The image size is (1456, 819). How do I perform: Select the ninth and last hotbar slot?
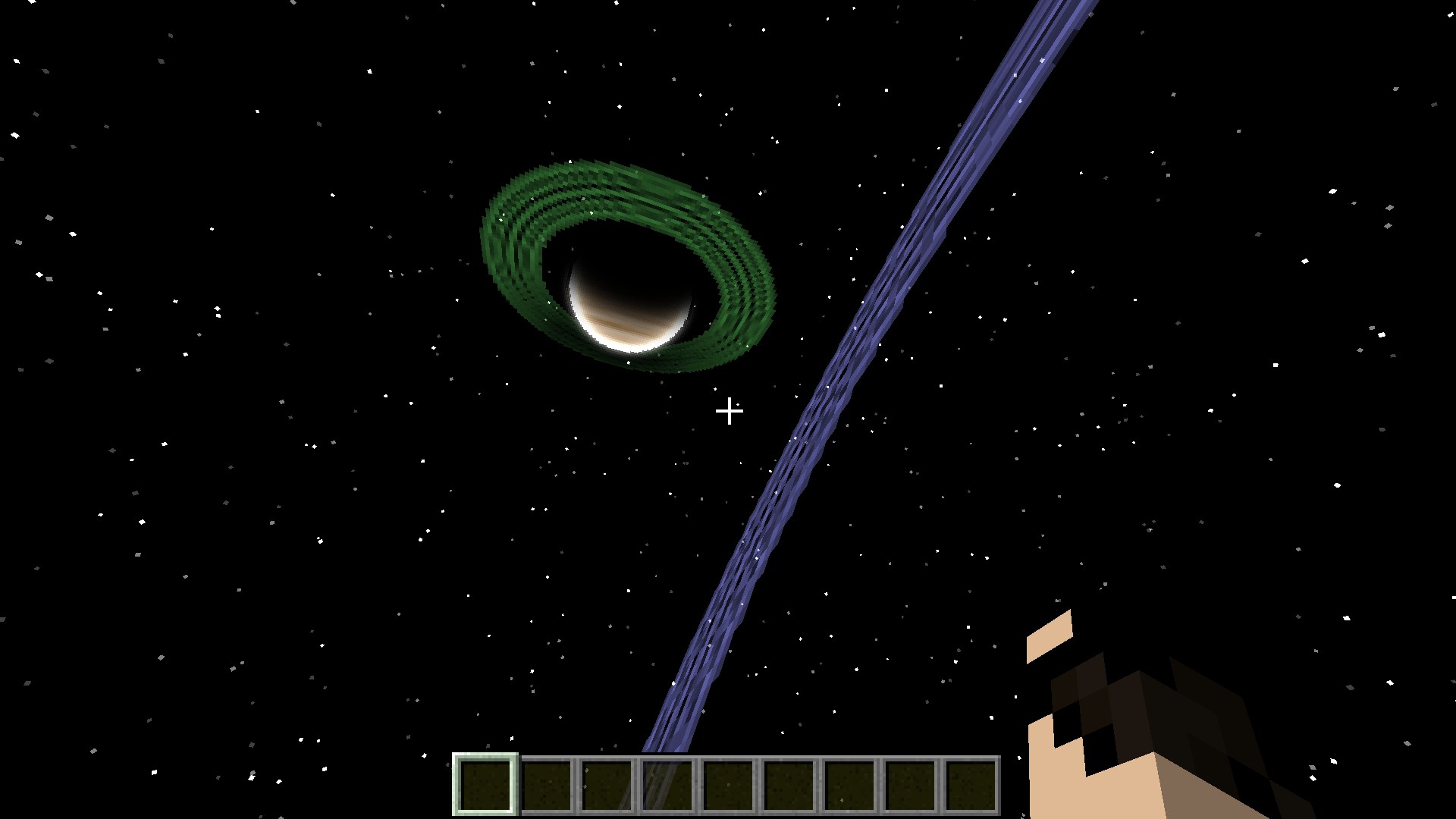(971, 786)
